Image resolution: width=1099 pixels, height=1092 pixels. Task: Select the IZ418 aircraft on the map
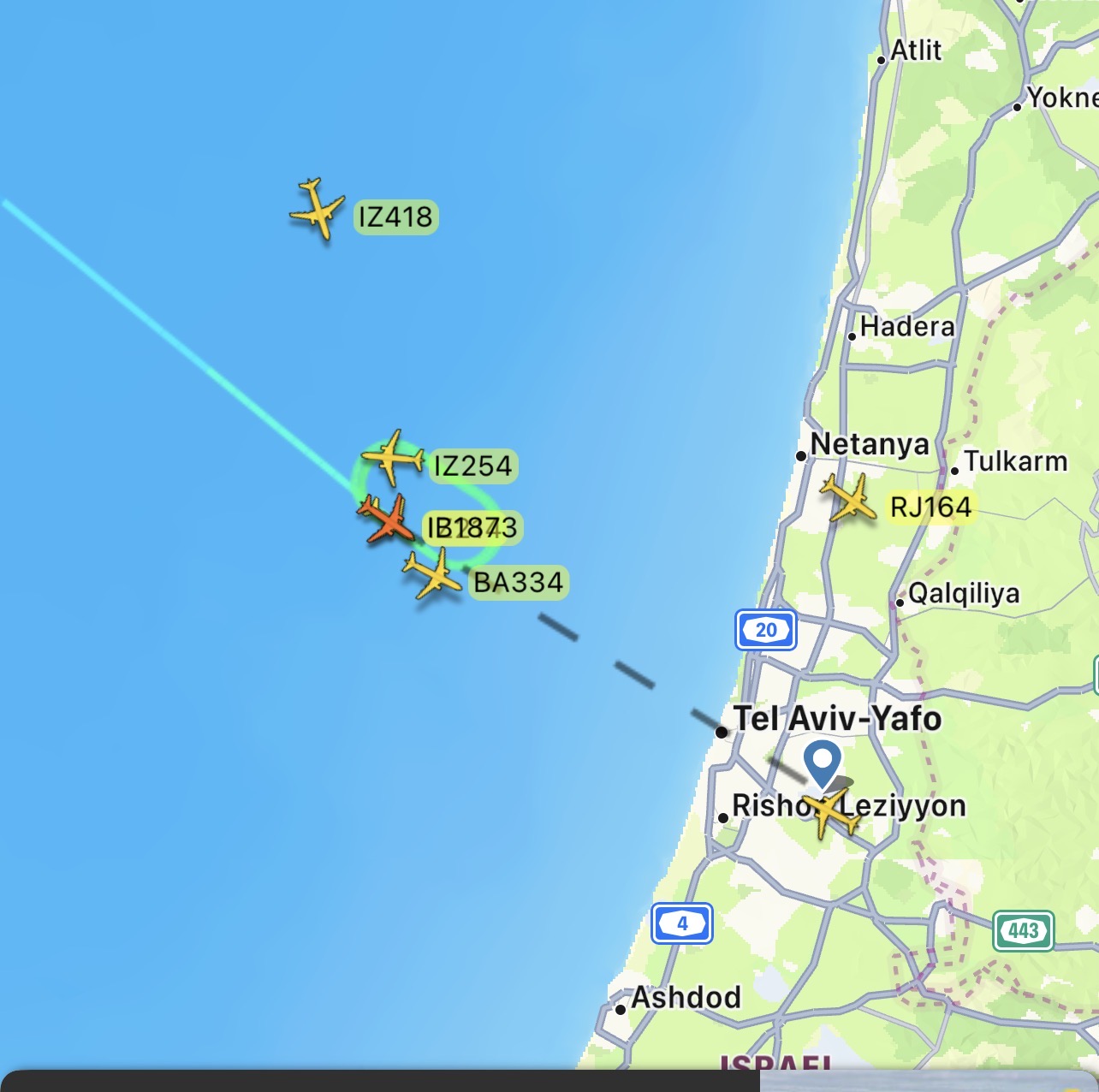[x=318, y=209]
